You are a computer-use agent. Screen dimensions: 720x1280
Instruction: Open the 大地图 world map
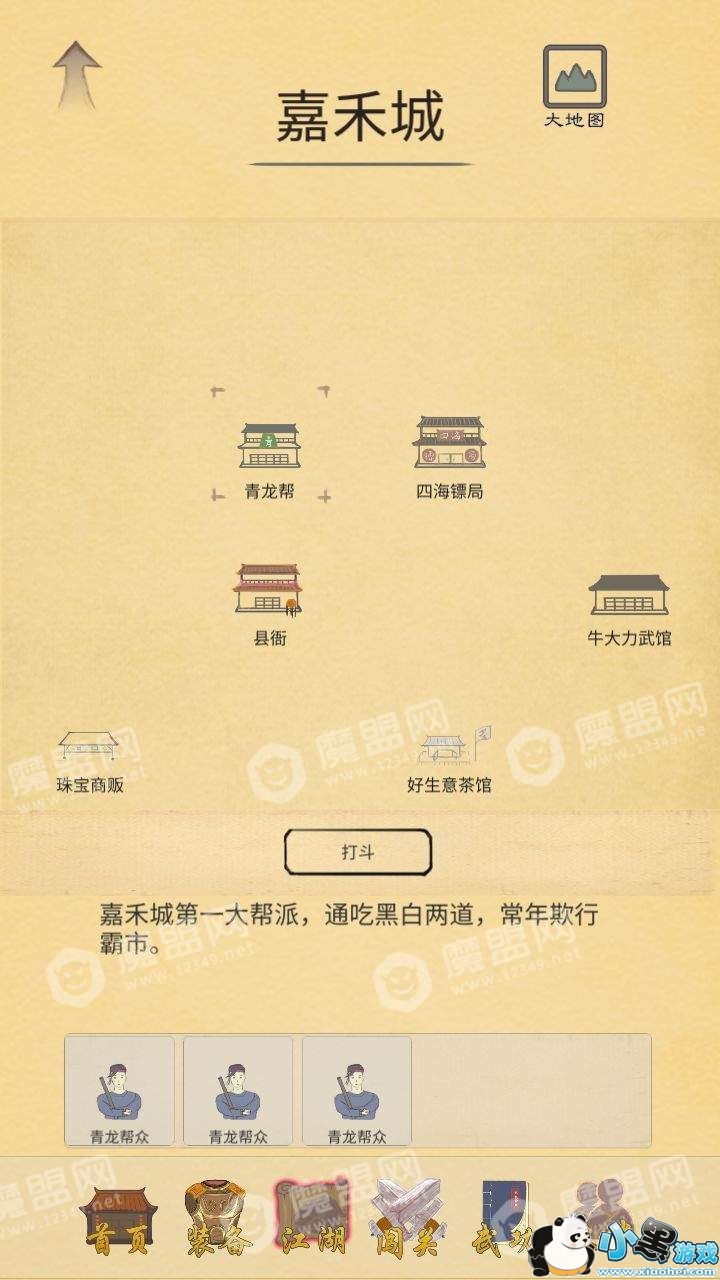574,86
